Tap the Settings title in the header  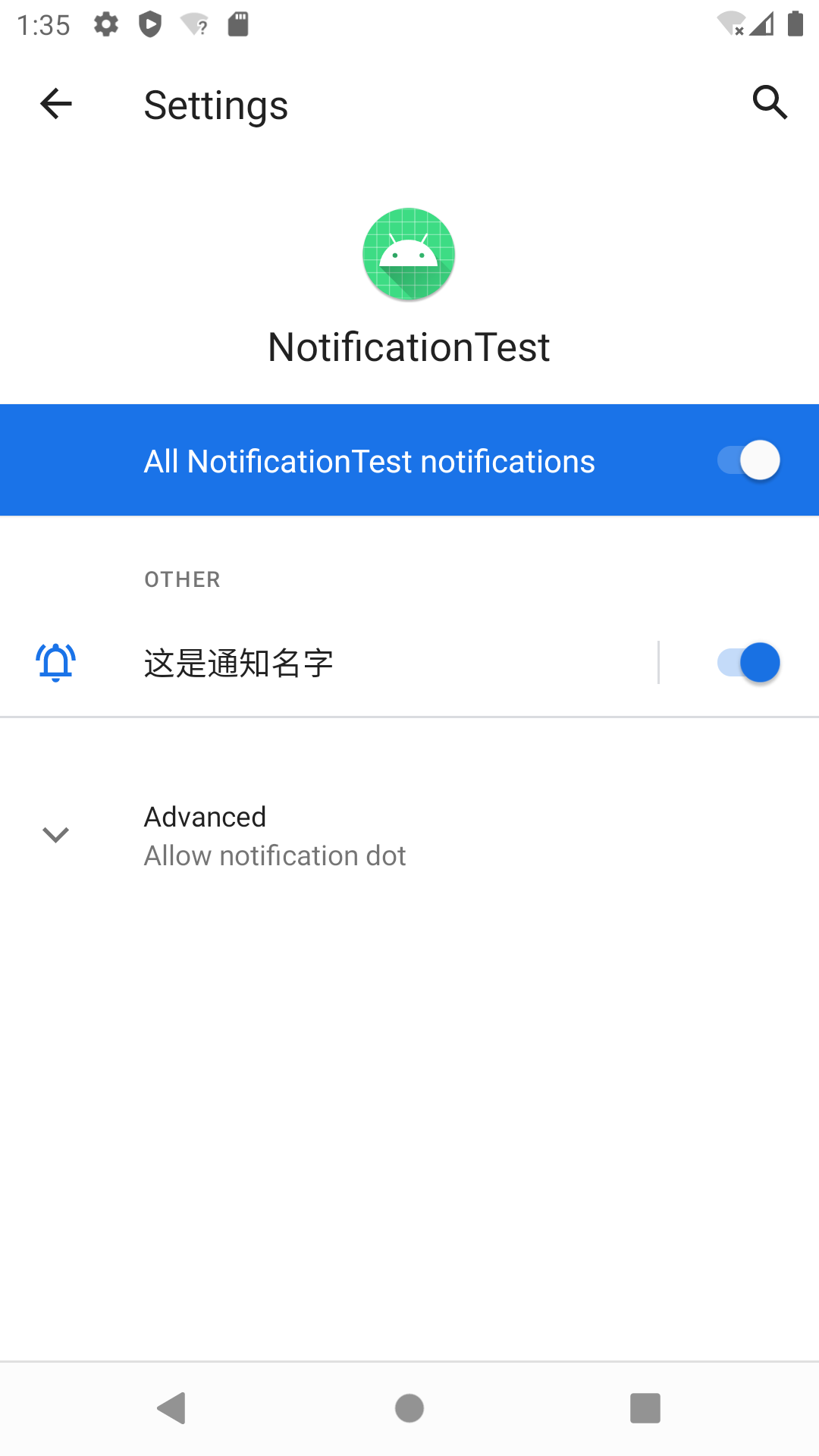215,105
